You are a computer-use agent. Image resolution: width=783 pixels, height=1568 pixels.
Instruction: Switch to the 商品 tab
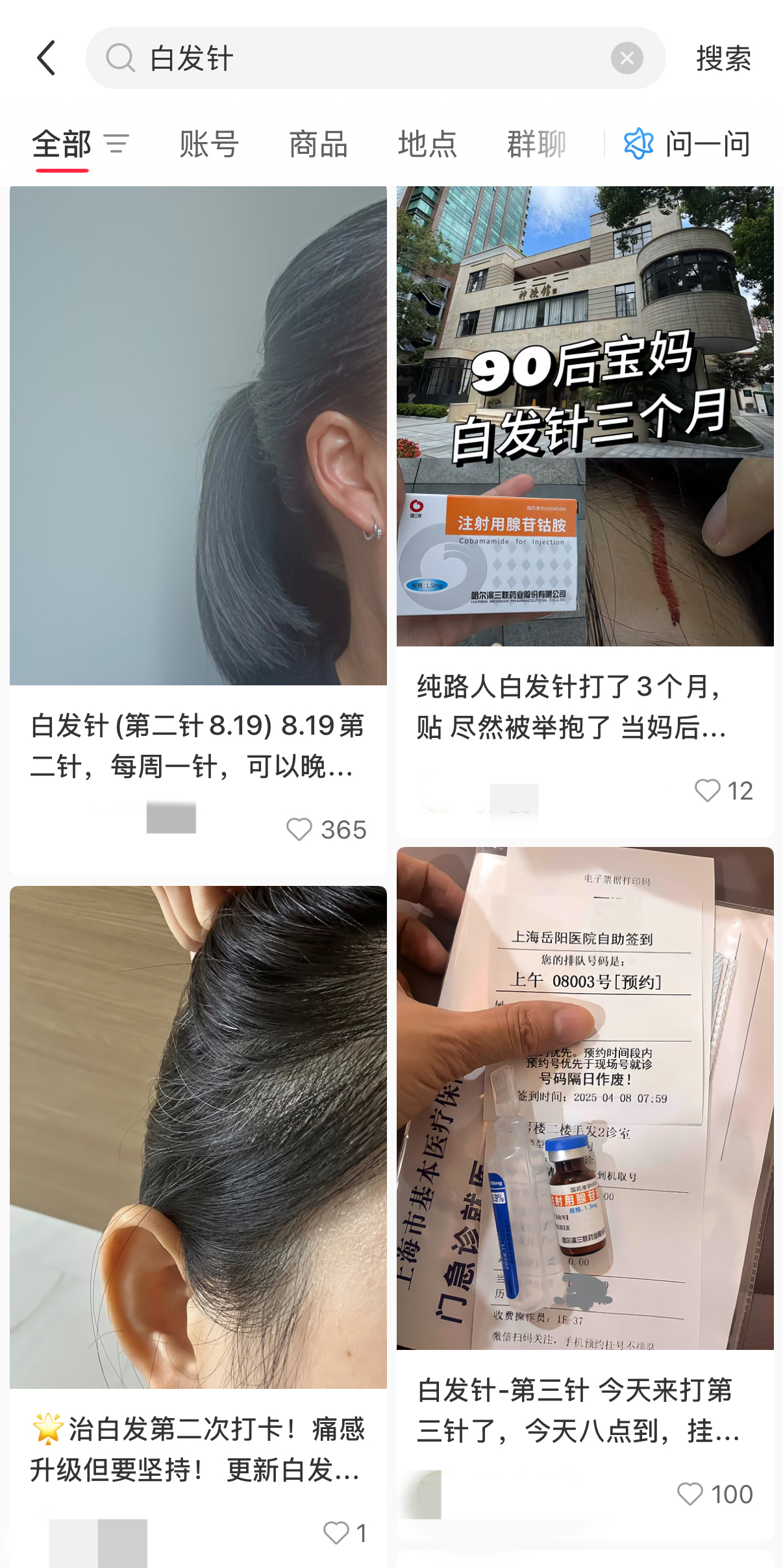click(x=318, y=143)
